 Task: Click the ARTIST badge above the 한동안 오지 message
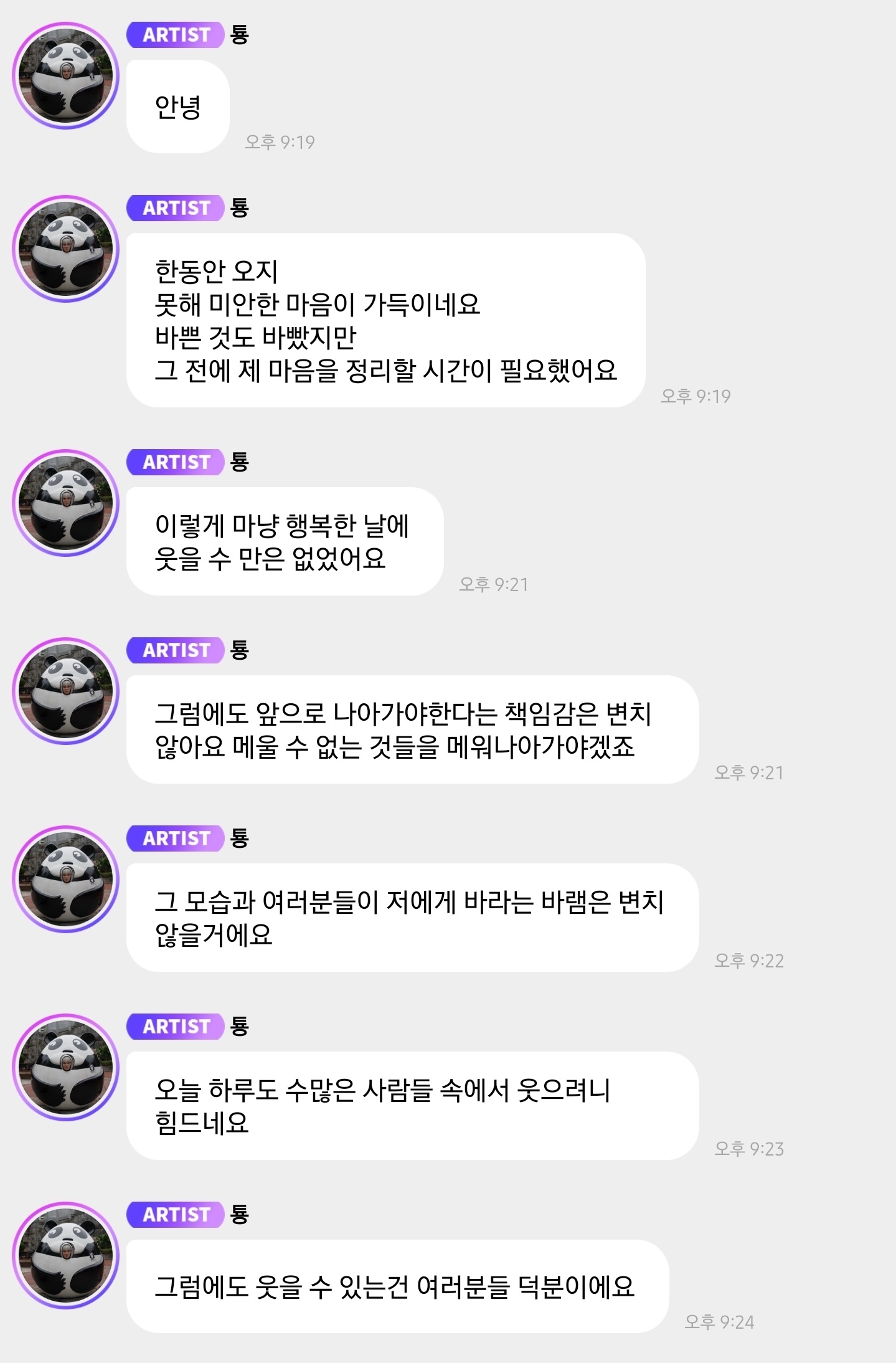click(x=176, y=208)
